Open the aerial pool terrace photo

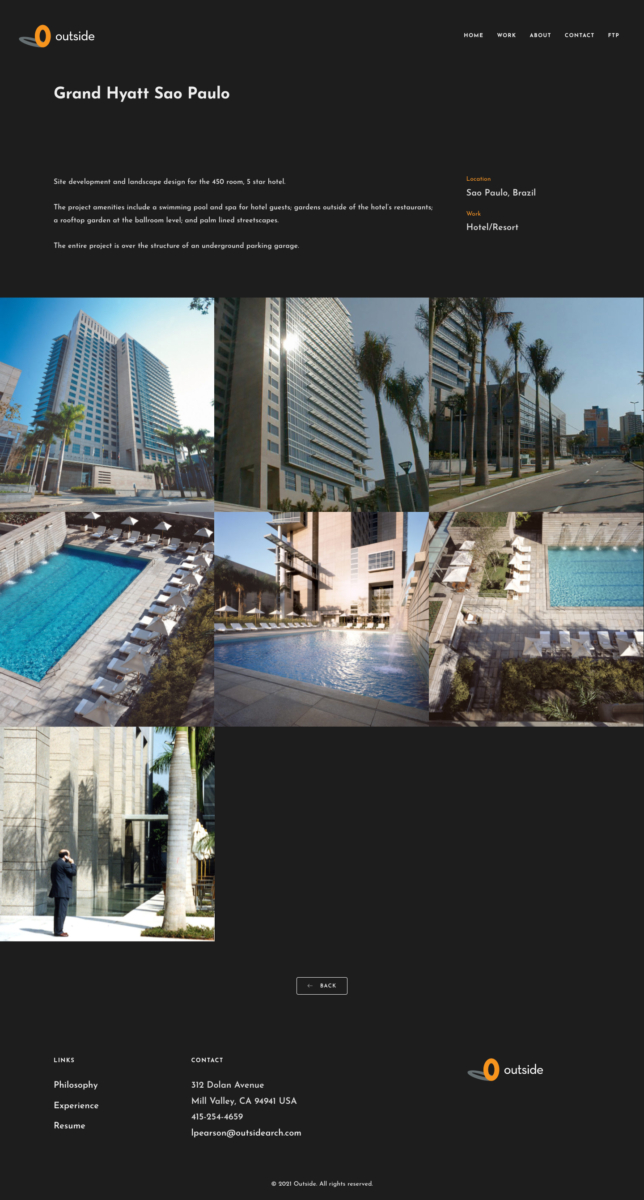536,619
